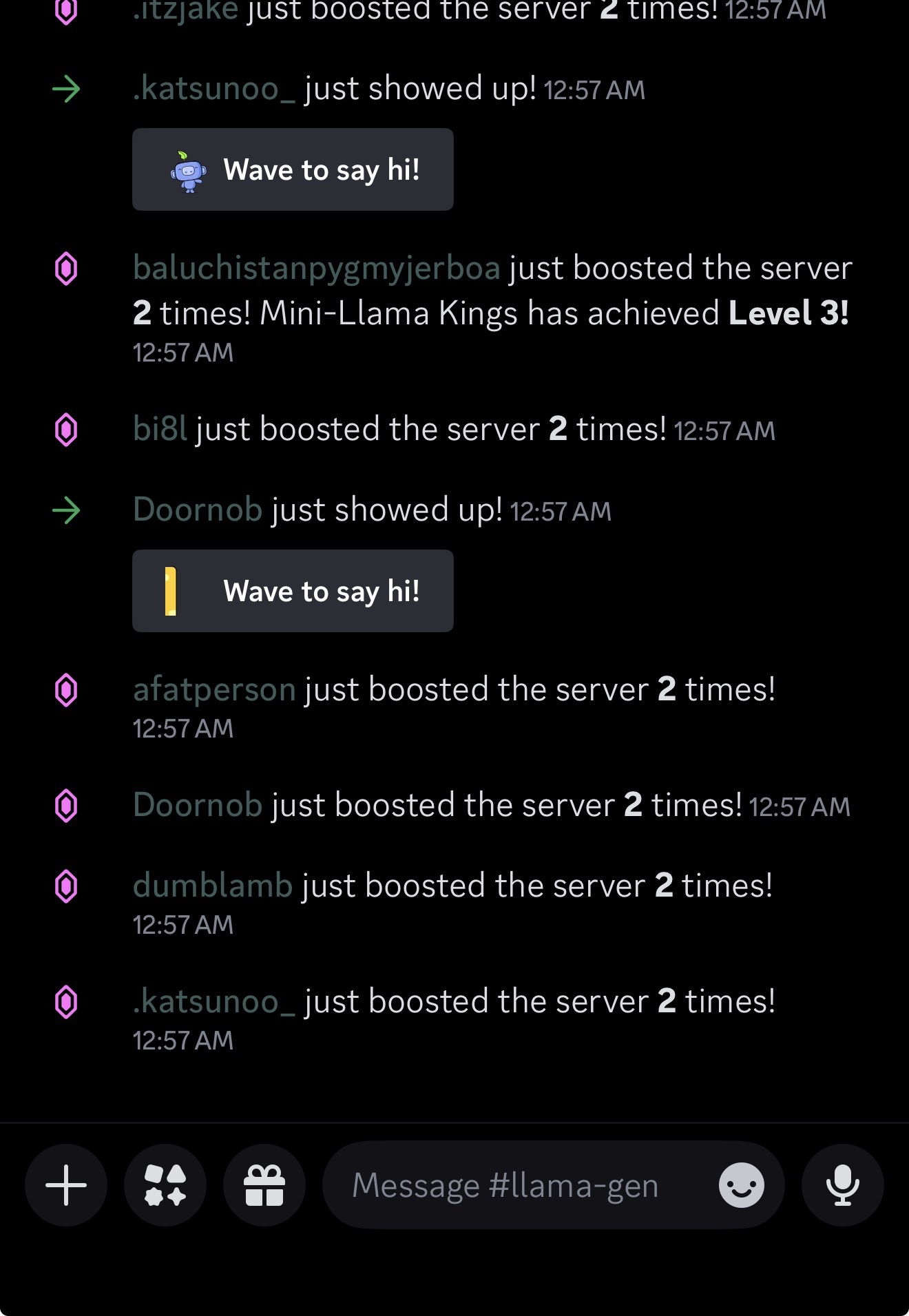Open the apps launcher icon
The width and height of the screenshot is (909, 1316).
coord(165,1185)
